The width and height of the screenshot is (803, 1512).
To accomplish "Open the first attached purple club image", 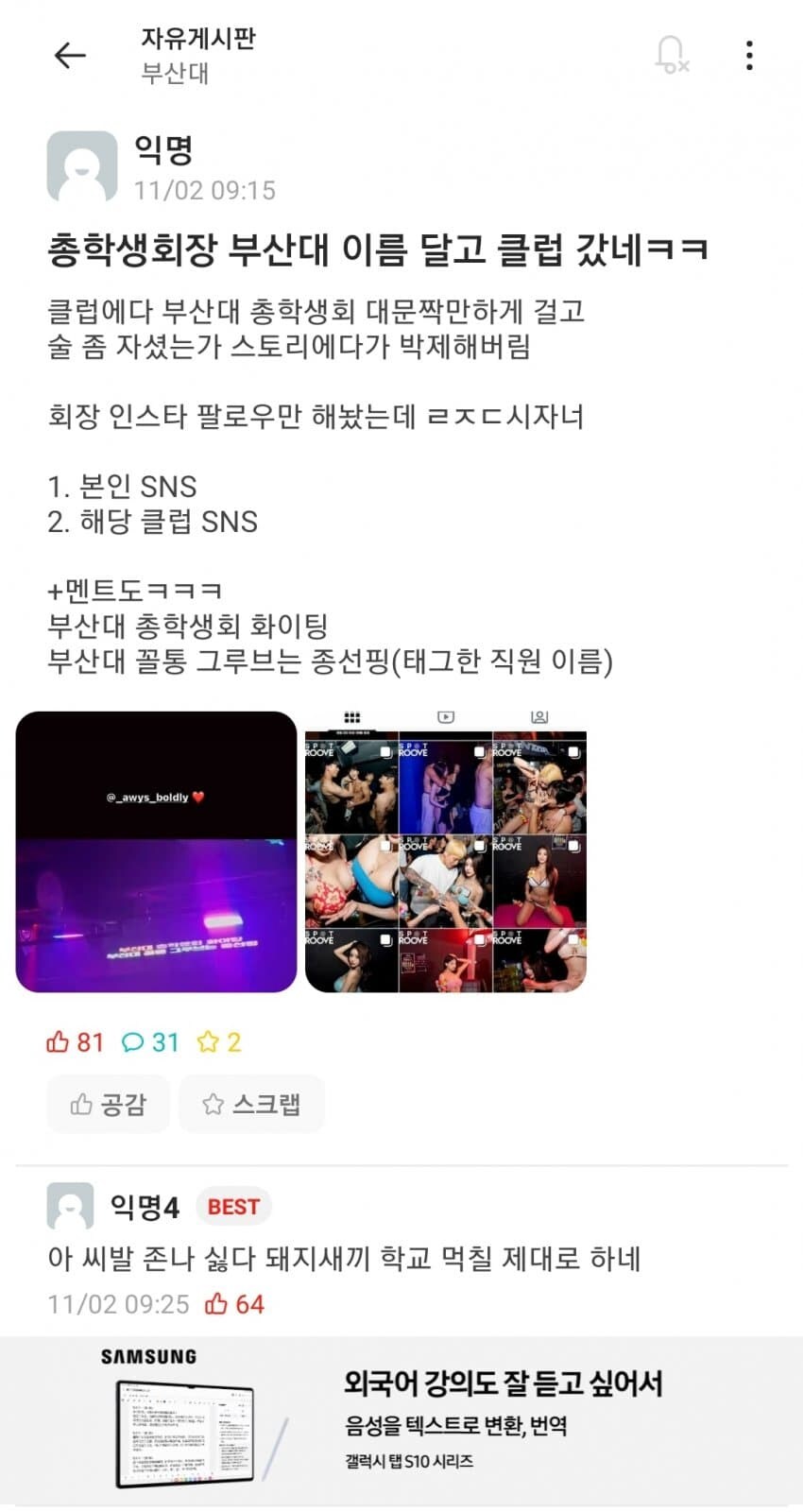I will [x=157, y=852].
